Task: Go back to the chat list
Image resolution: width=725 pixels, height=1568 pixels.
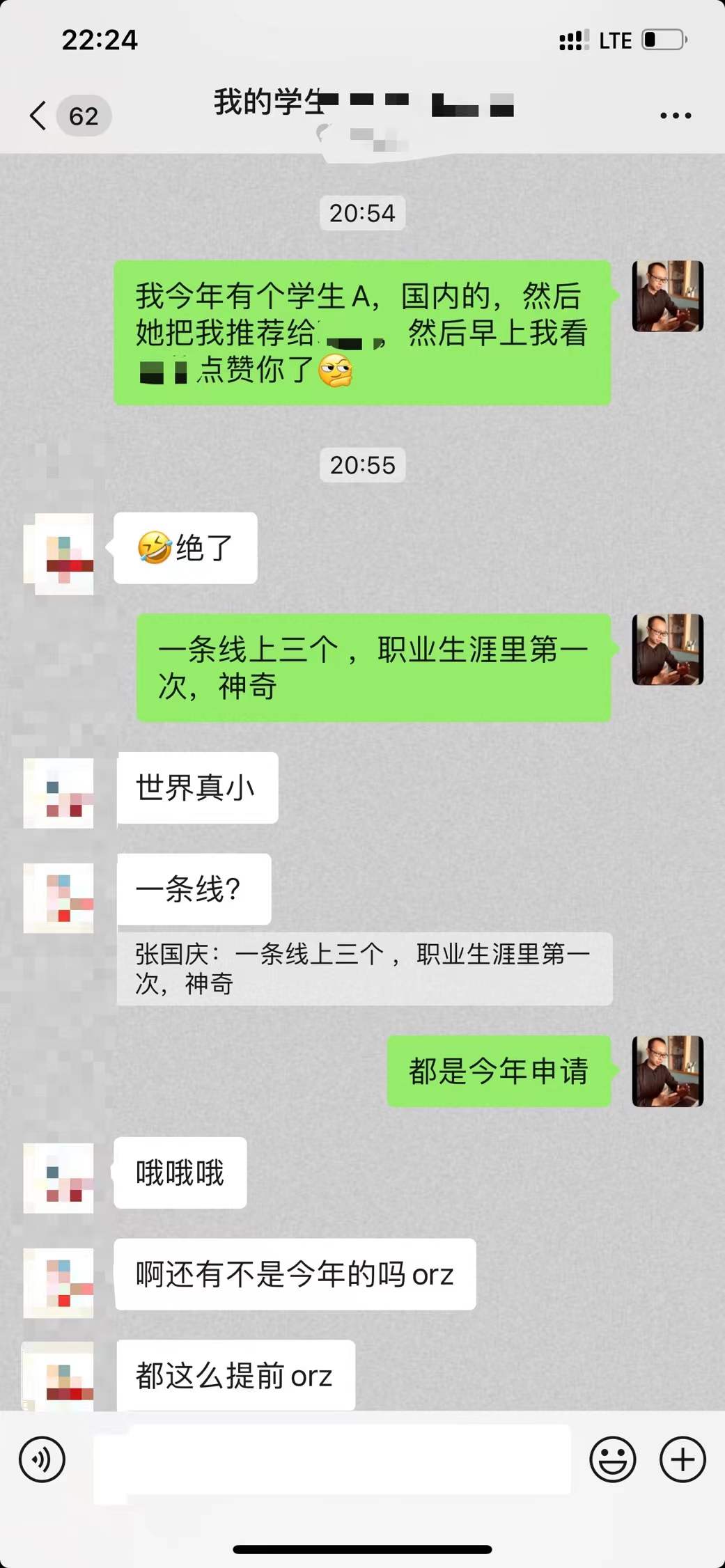Action: pos(39,116)
